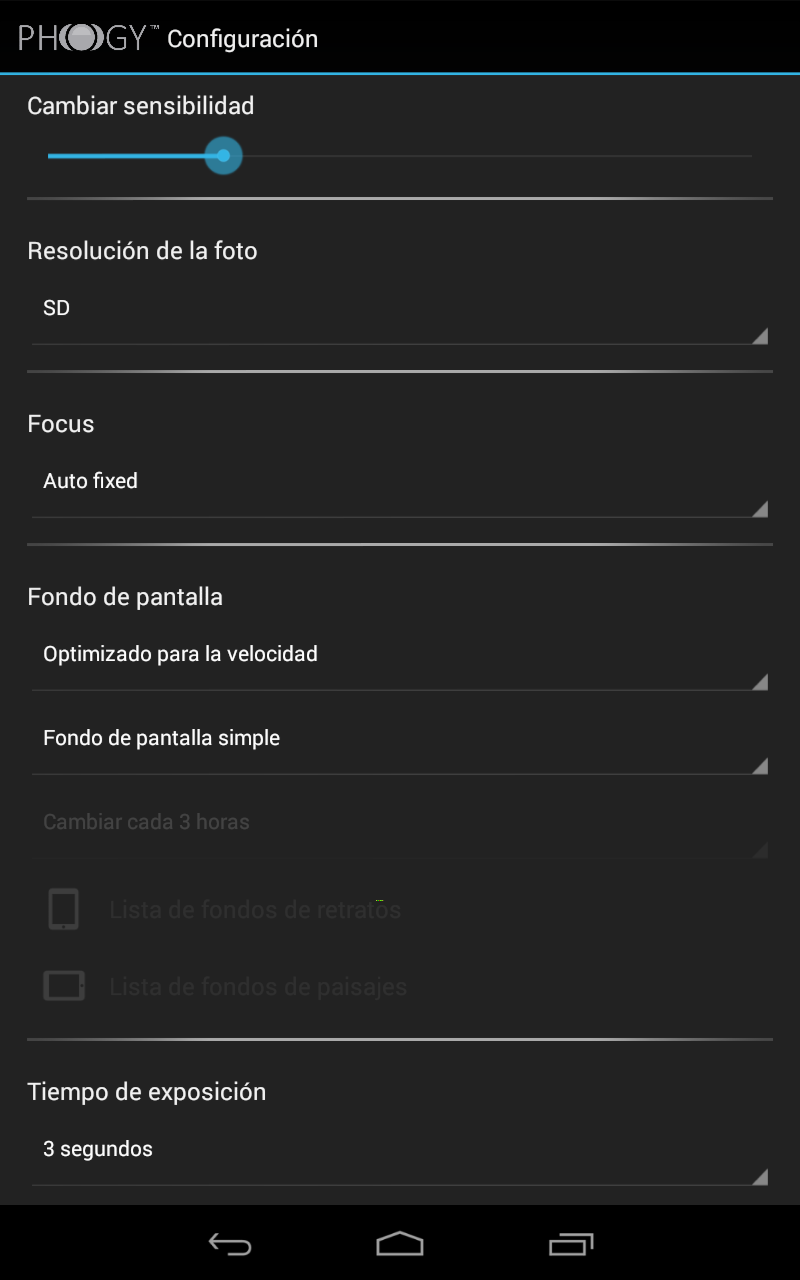Screen dimensions: 800x1280
Task: Open the Resolución de la foto dropdown showing SD
Action: click(400, 310)
